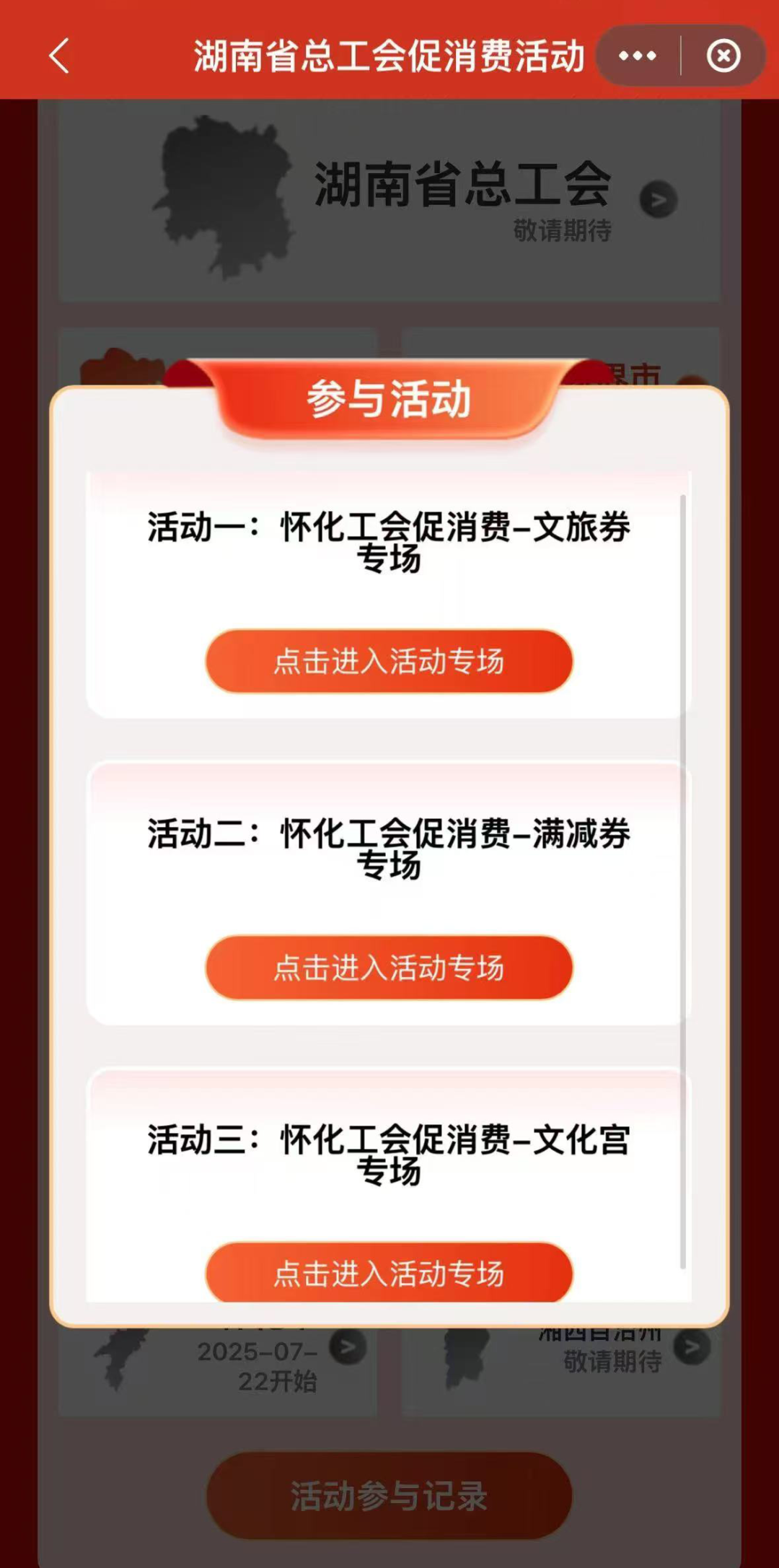Open the mini program more-options menu
This screenshot has height=1568, width=779.
[x=638, y=56]
